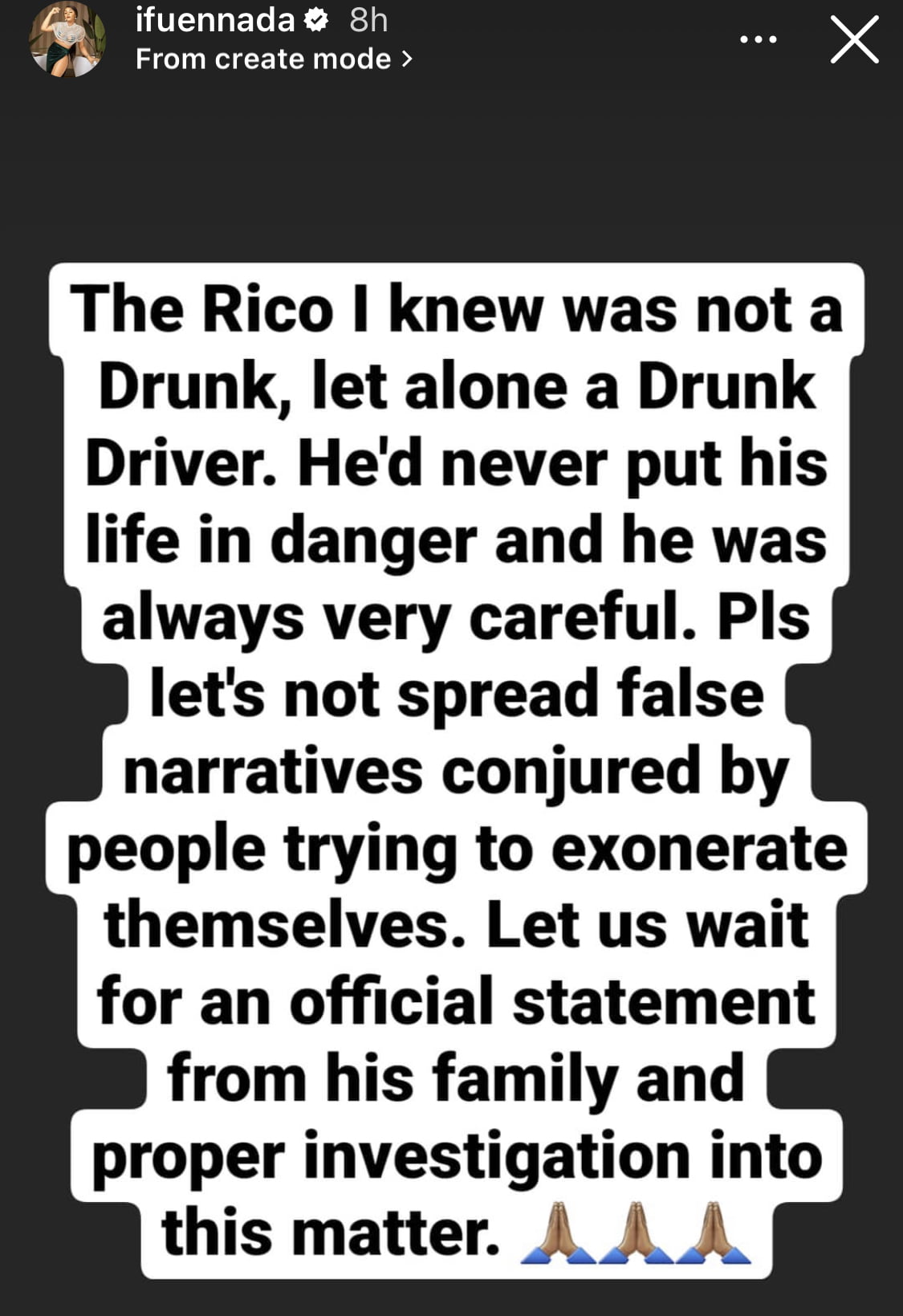Open ifuennada's profile picture
This screenshot has width=903, height=1316.
(x=67, y=39)
